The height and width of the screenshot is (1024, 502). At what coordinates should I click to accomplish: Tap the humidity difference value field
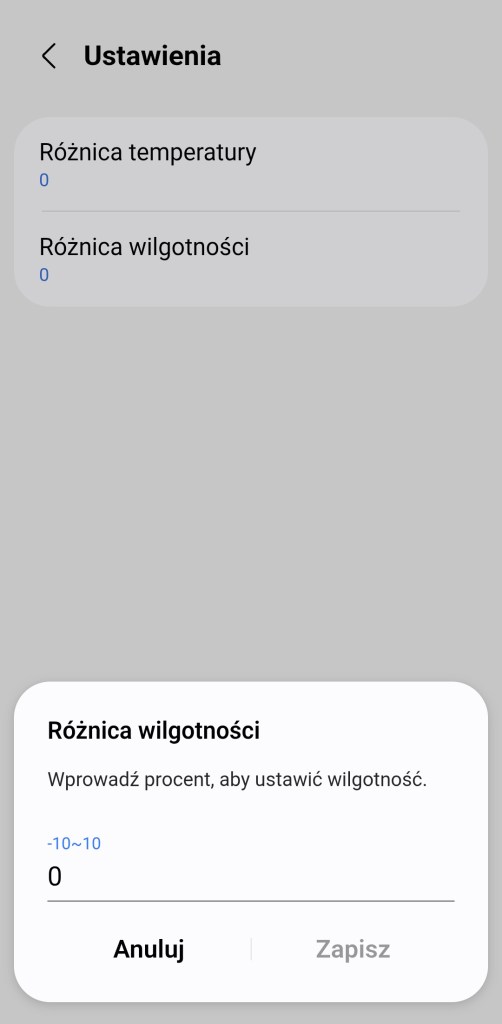coord(251,876)
